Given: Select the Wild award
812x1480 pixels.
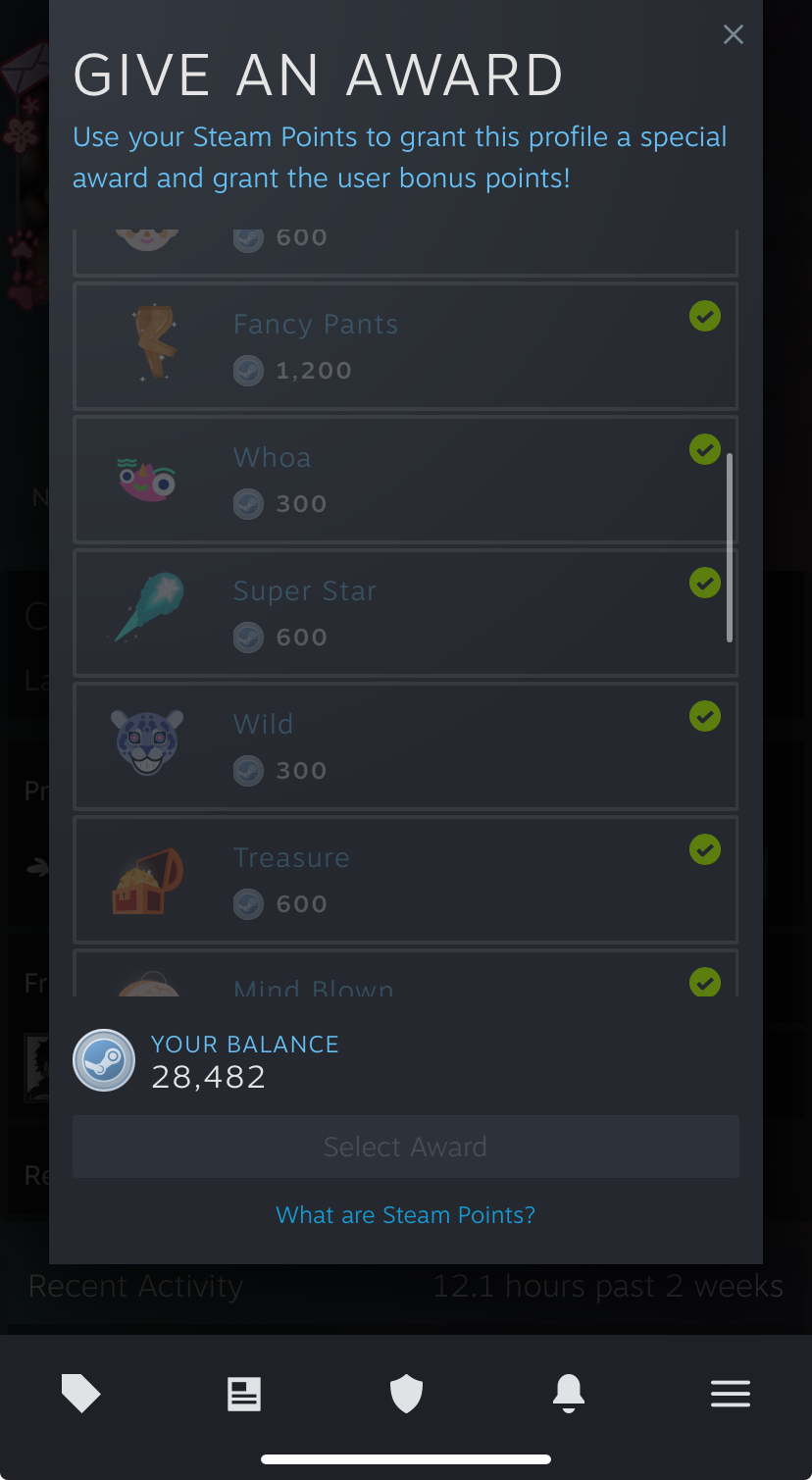Looking at the screenshot, I should click(405, 746).
